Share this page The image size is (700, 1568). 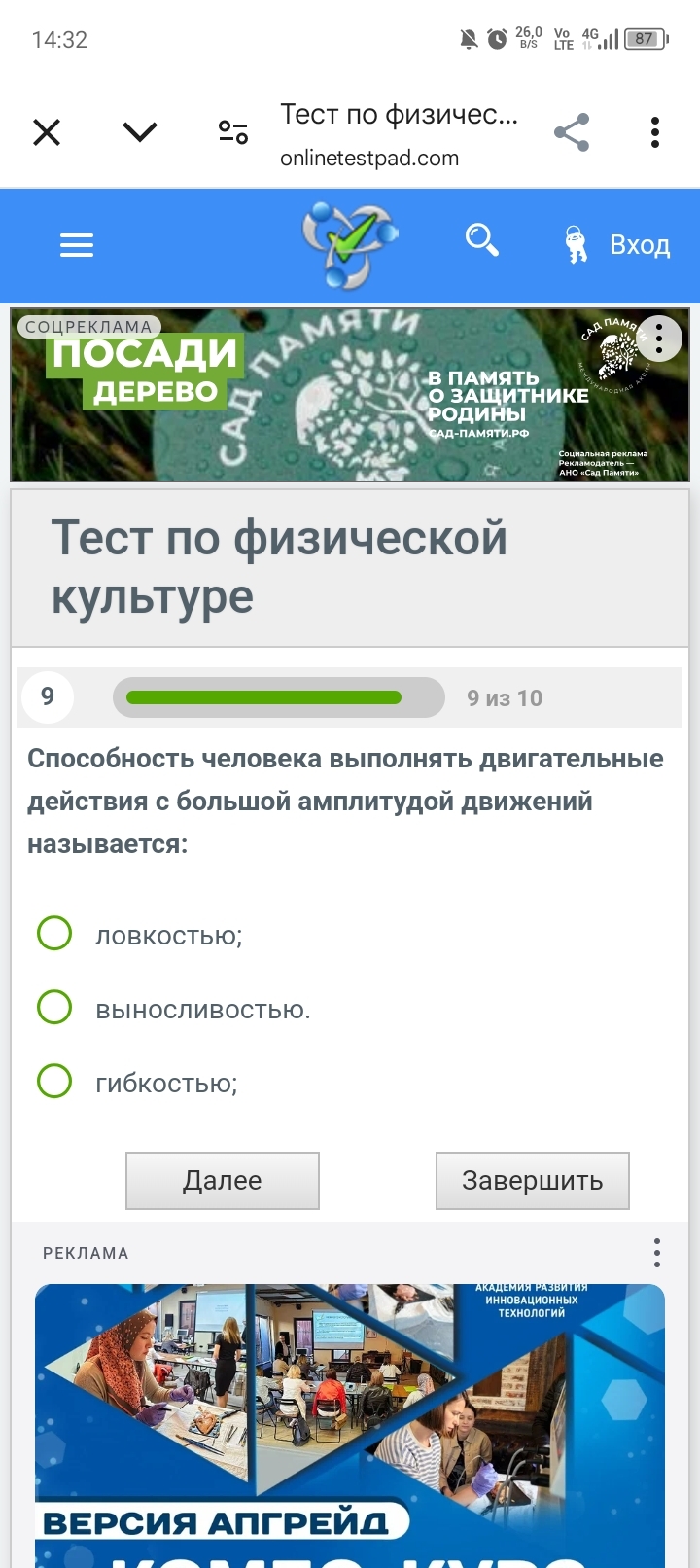[x=572, y=132]
